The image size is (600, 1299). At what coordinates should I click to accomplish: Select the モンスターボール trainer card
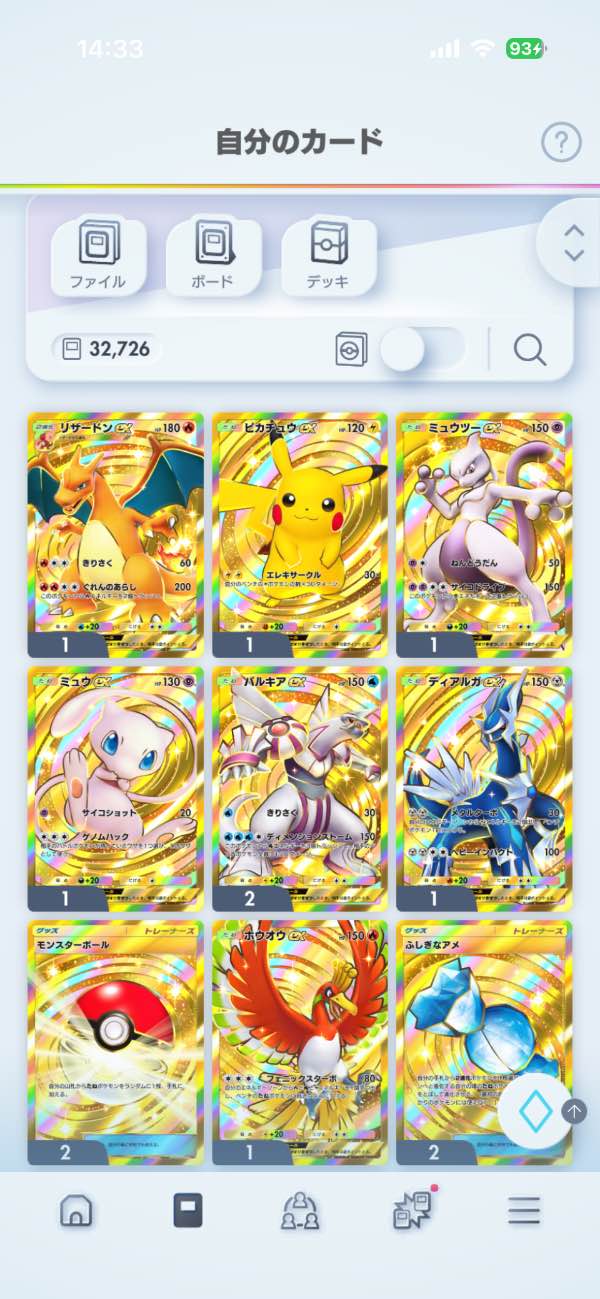[x=115, y=1042]
